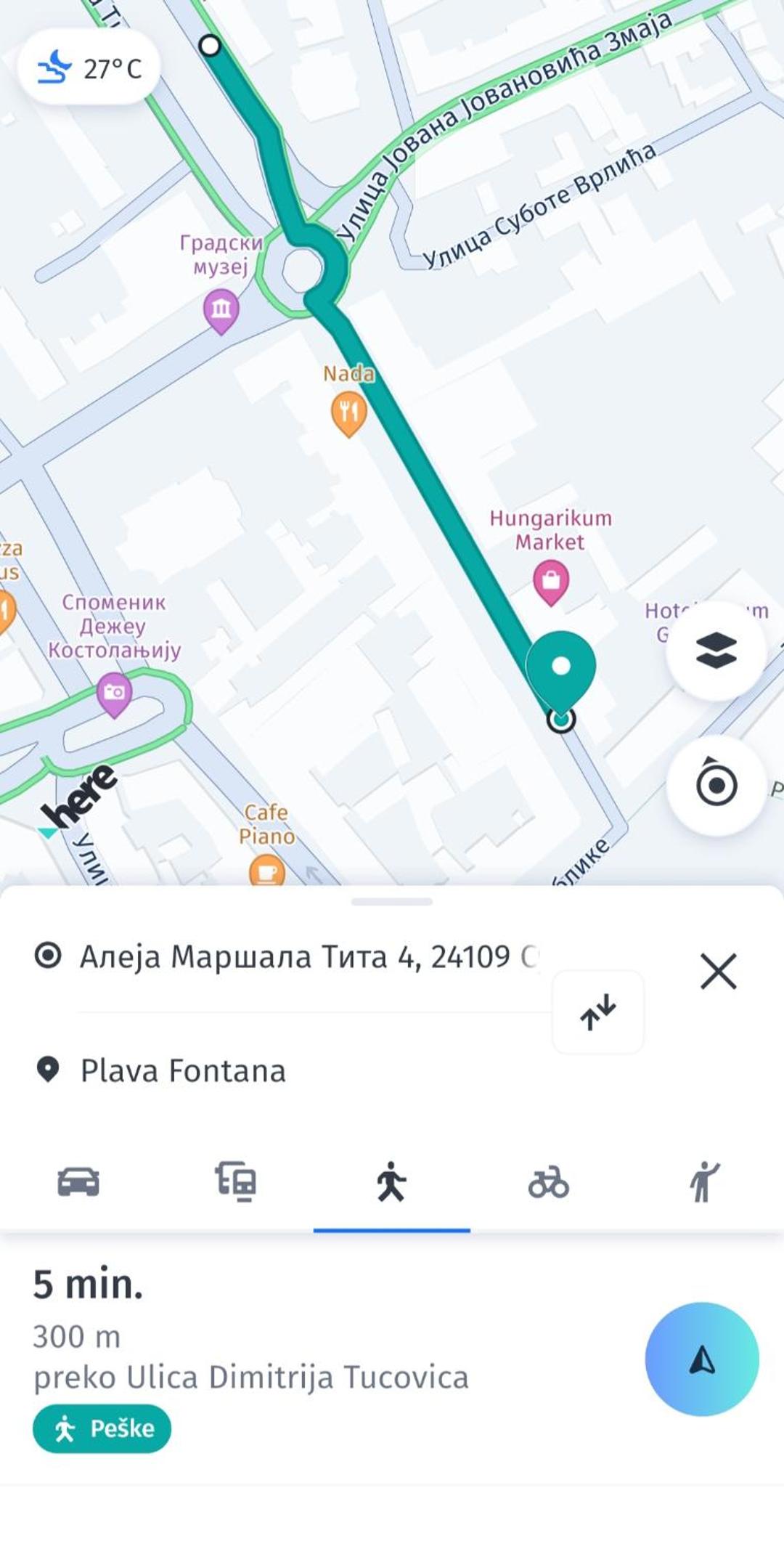Swap start and destination points

[598, 1012]
